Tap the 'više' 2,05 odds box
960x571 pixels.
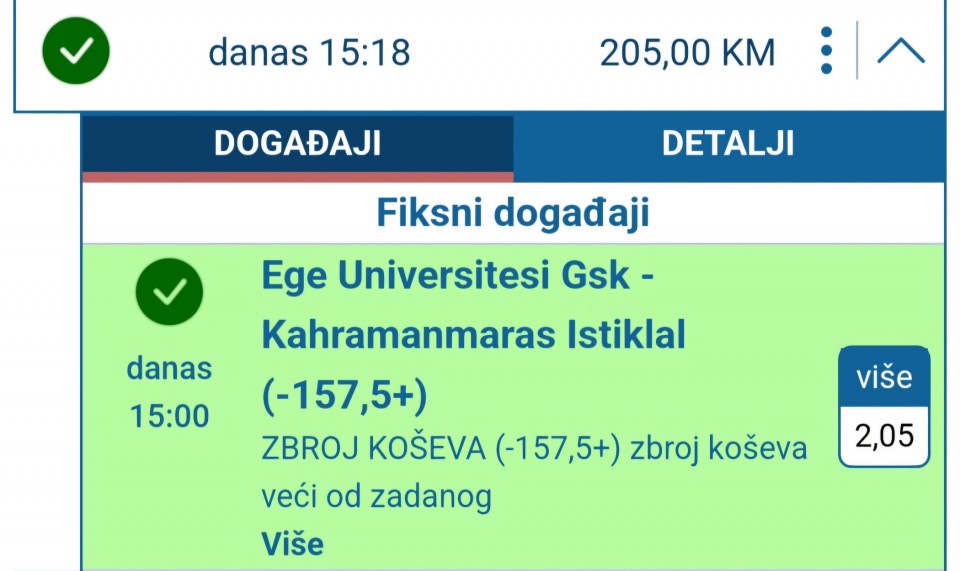click(x=884, y=408)
